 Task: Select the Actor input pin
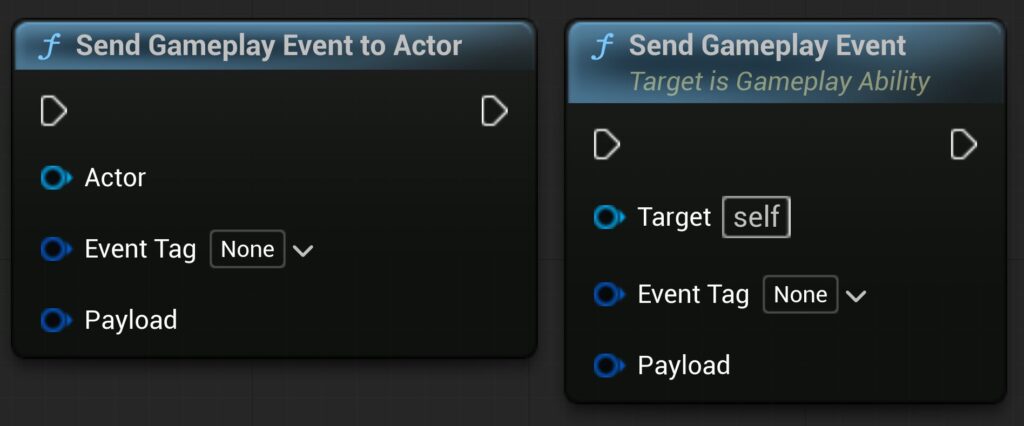coord(56,178)
